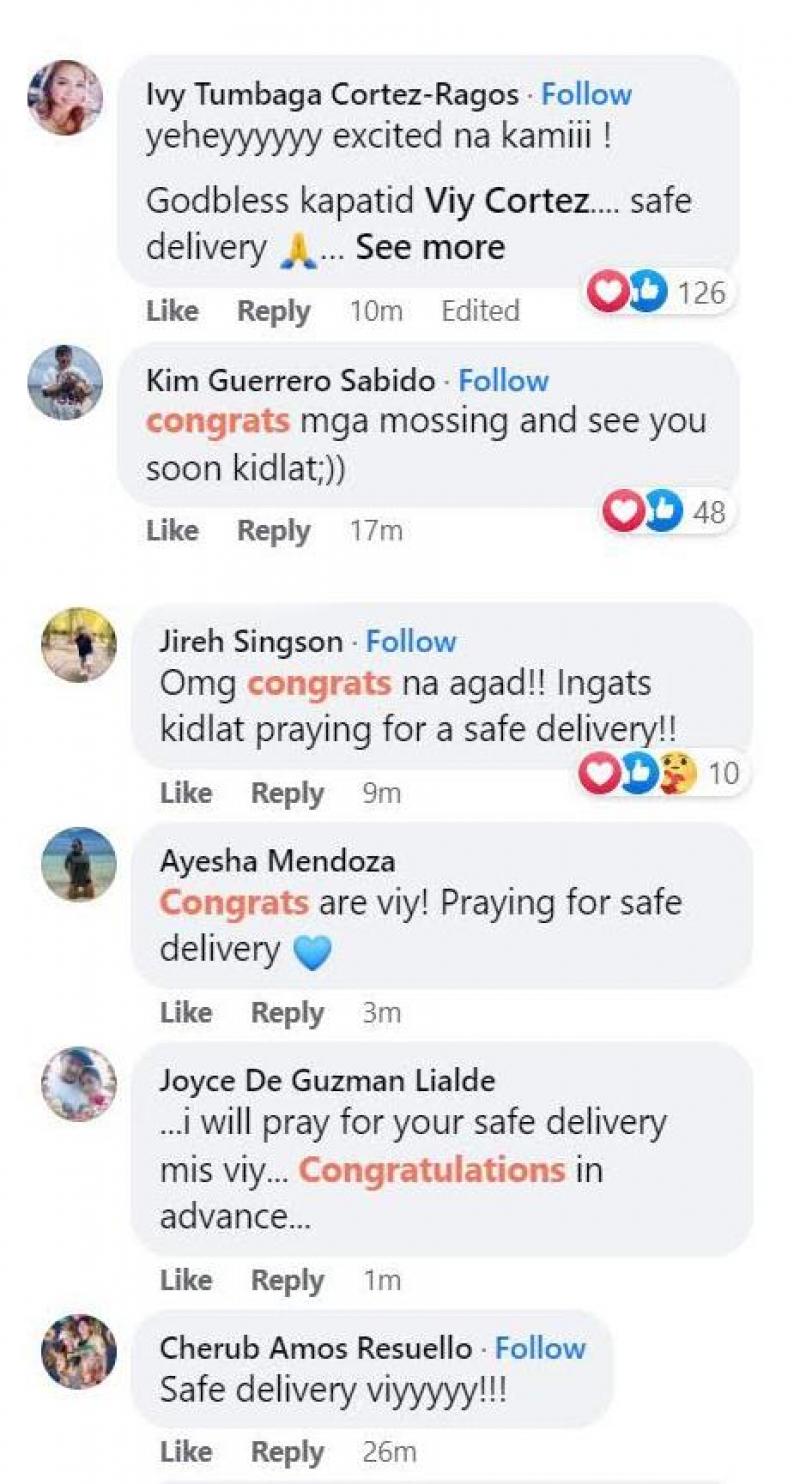Reply to Kim Guerrero Sabido's comment
800x1484 pixels.
[273, 531]
